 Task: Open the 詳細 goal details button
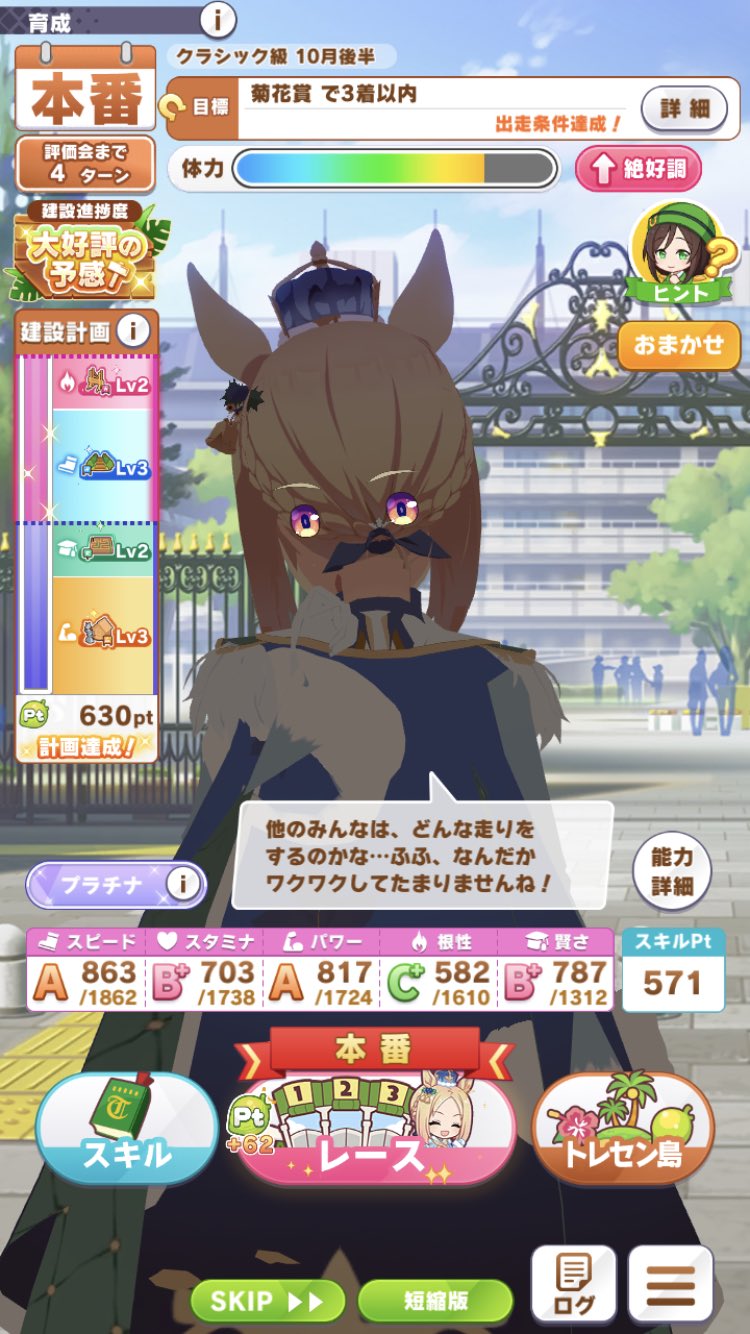(685, 108)
